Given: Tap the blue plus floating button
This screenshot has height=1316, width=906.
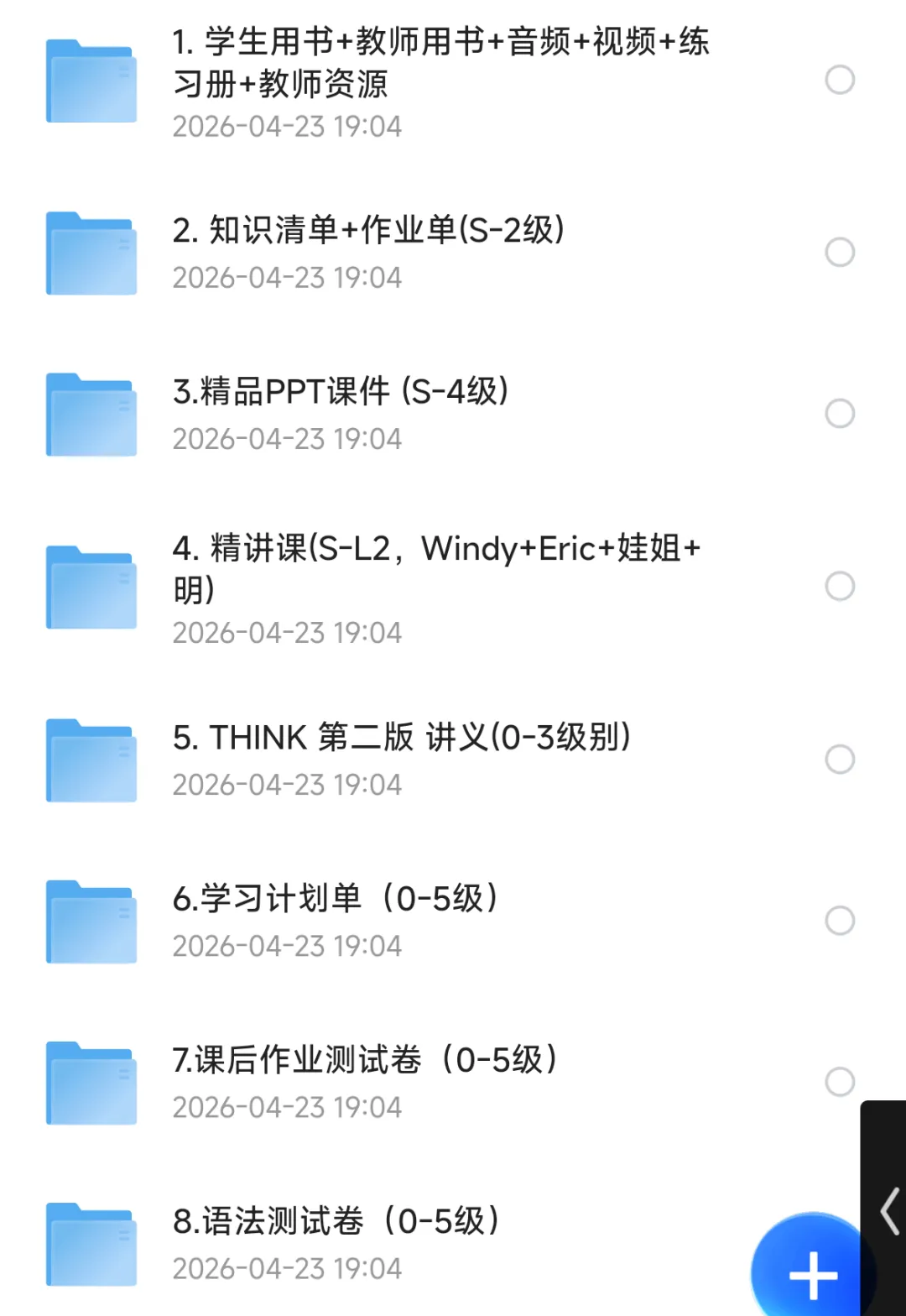Looking at the screenshot, I should (810, 1272).
